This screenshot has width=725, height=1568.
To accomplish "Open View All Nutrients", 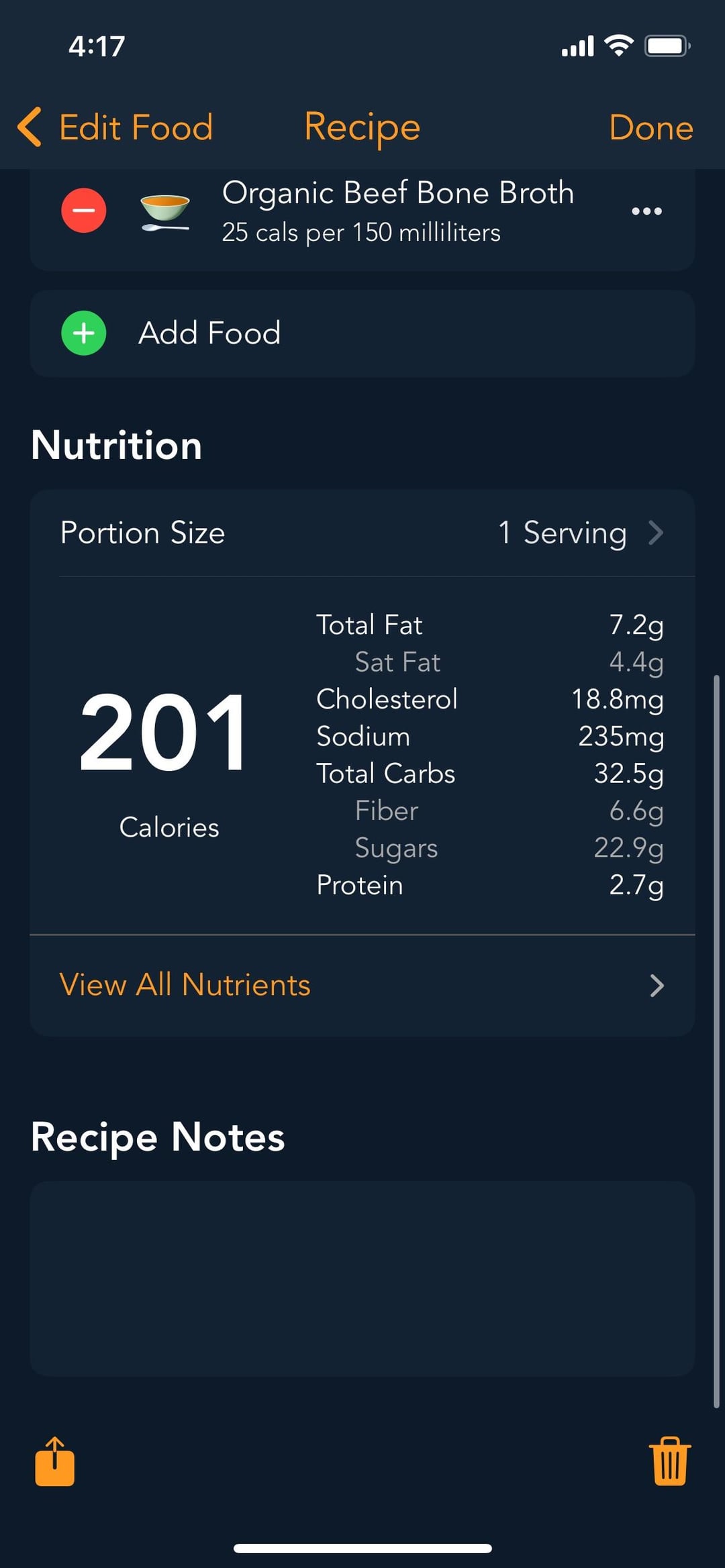I will pos(362,985).
